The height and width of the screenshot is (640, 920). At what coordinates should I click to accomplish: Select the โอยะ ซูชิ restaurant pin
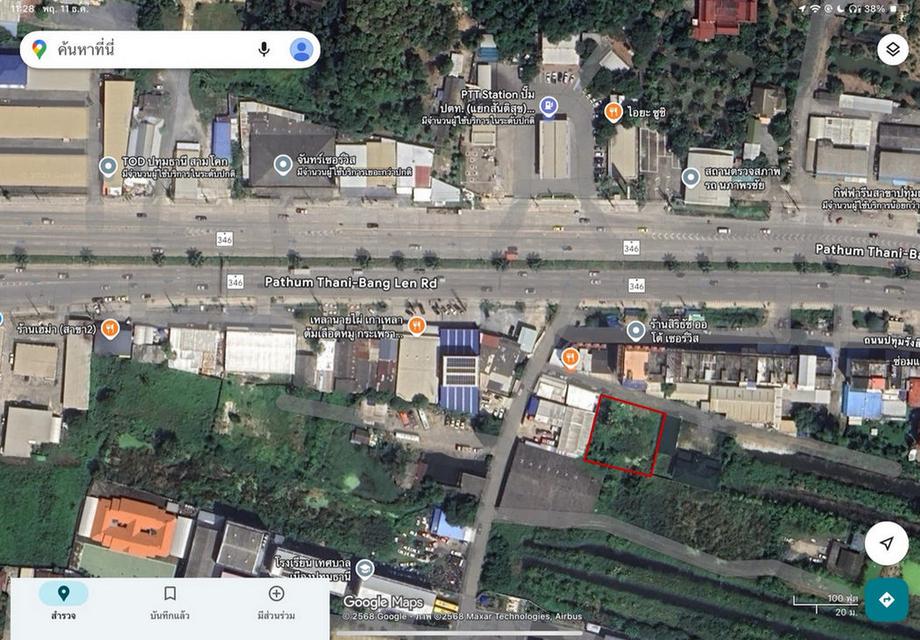(613, 112)
